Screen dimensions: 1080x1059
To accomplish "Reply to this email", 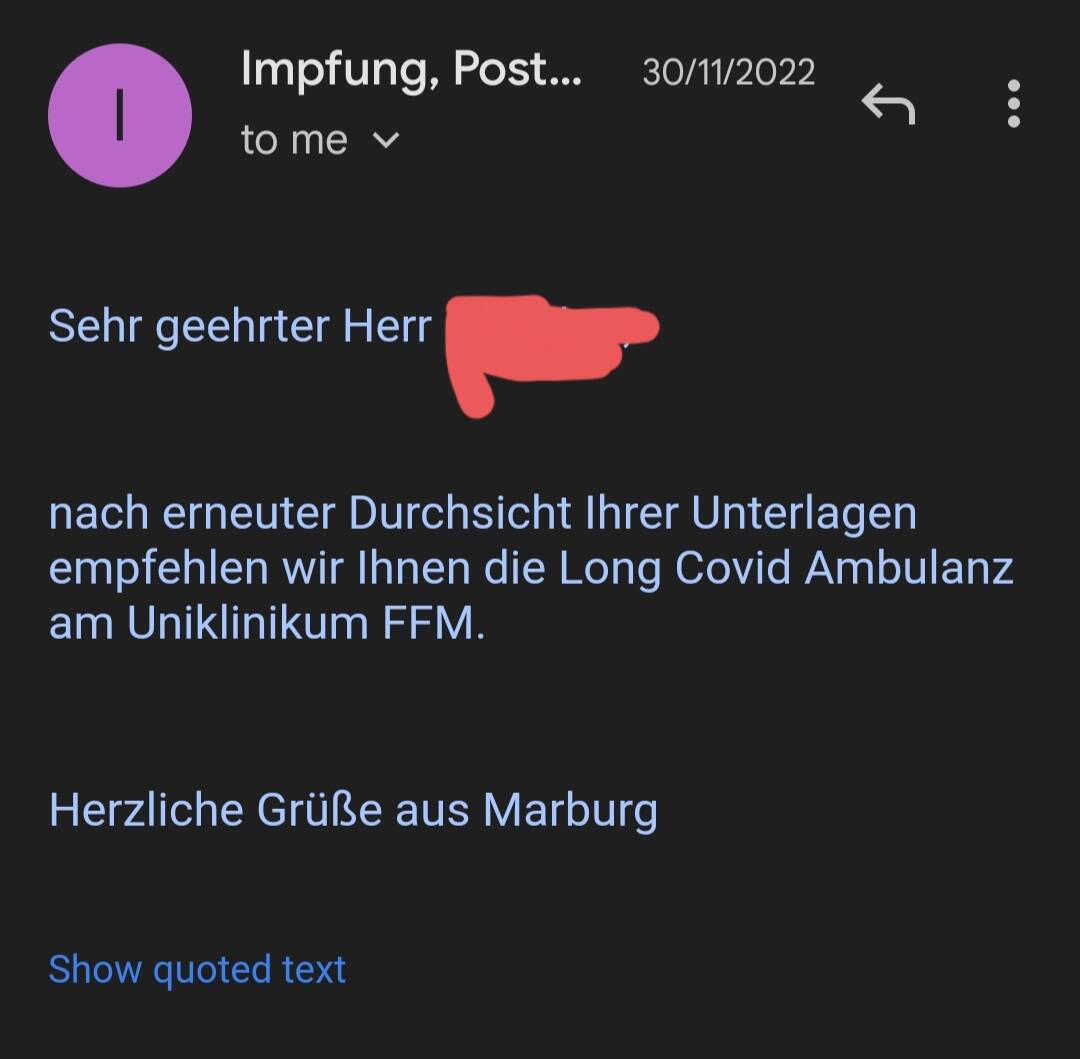I will [x=888, y=103].
